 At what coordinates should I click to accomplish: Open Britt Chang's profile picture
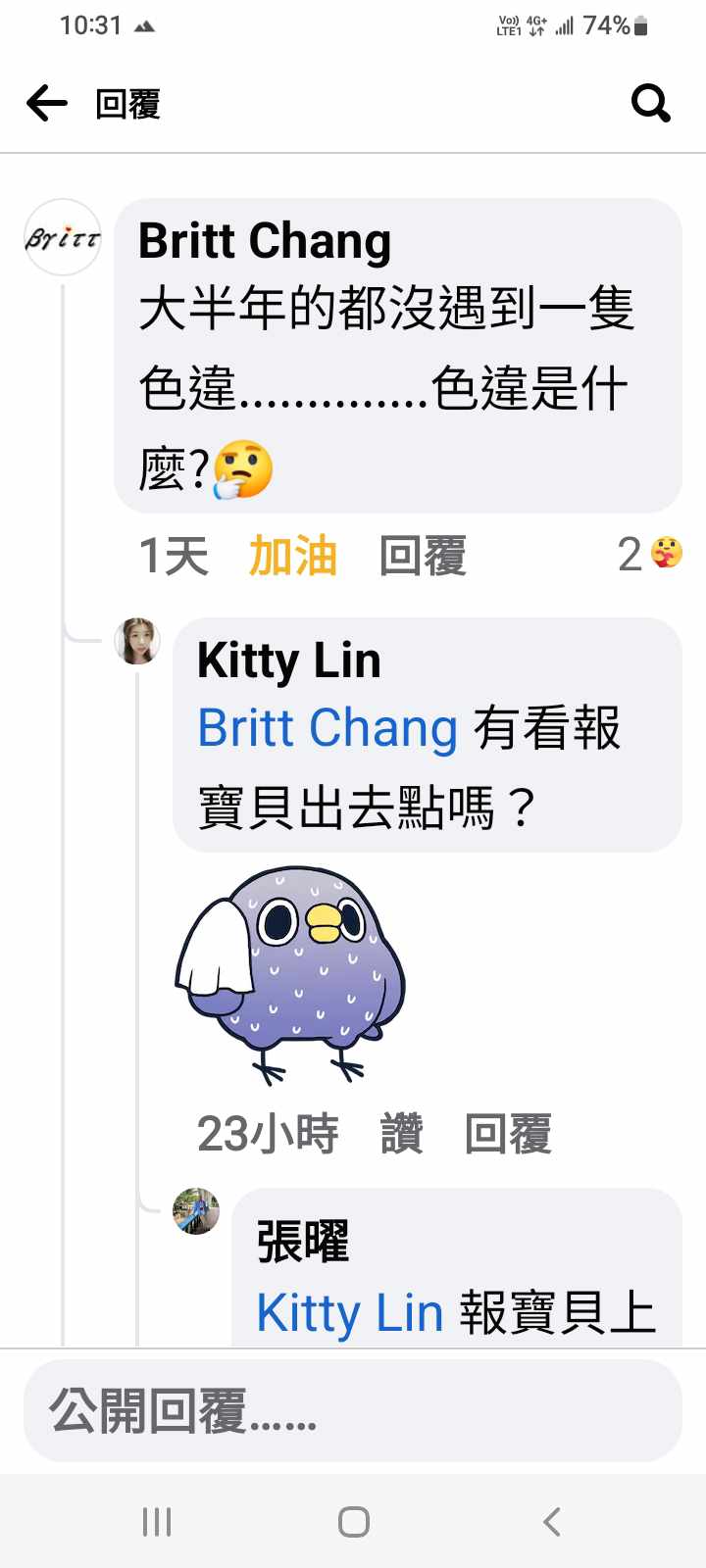(62, 238)
